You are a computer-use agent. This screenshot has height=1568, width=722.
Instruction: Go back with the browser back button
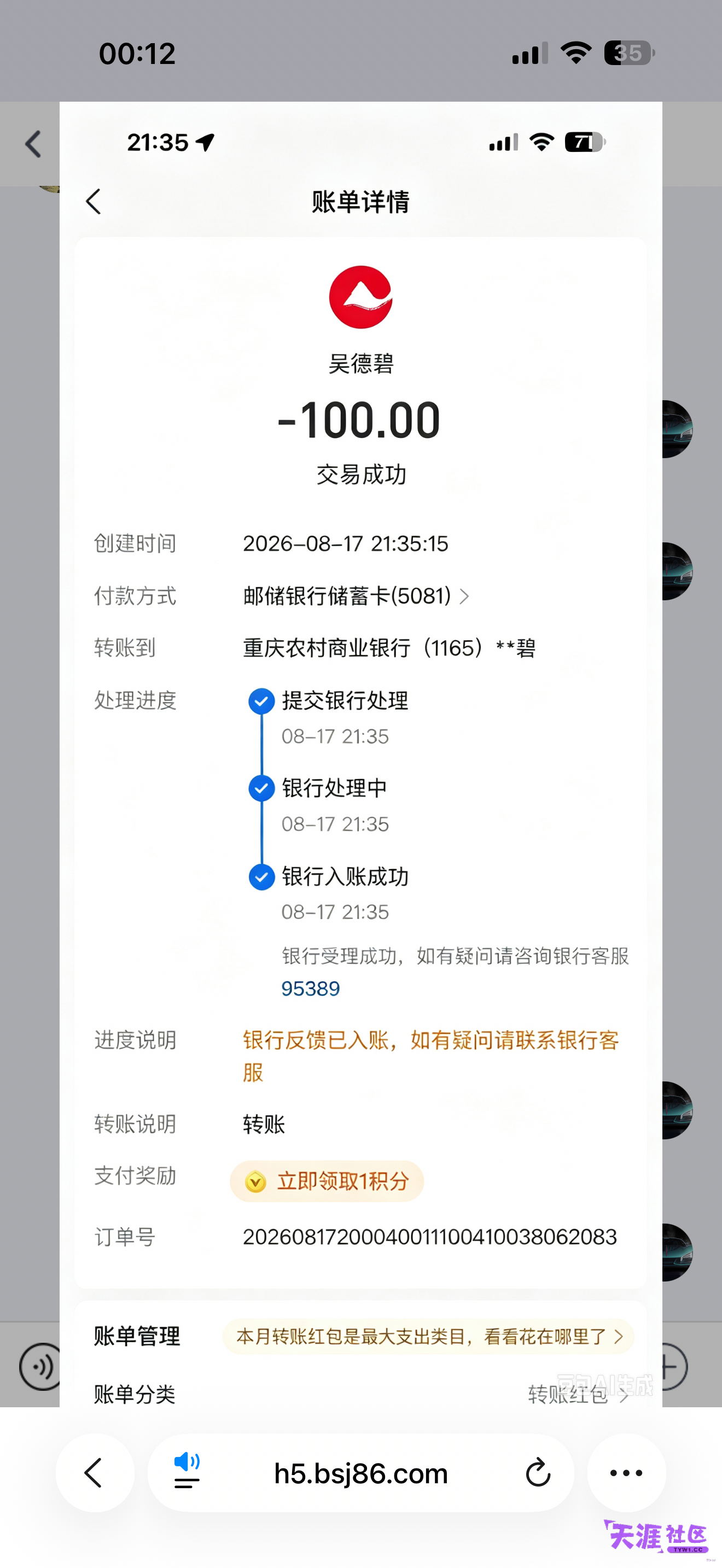(x=95, y=1472)
